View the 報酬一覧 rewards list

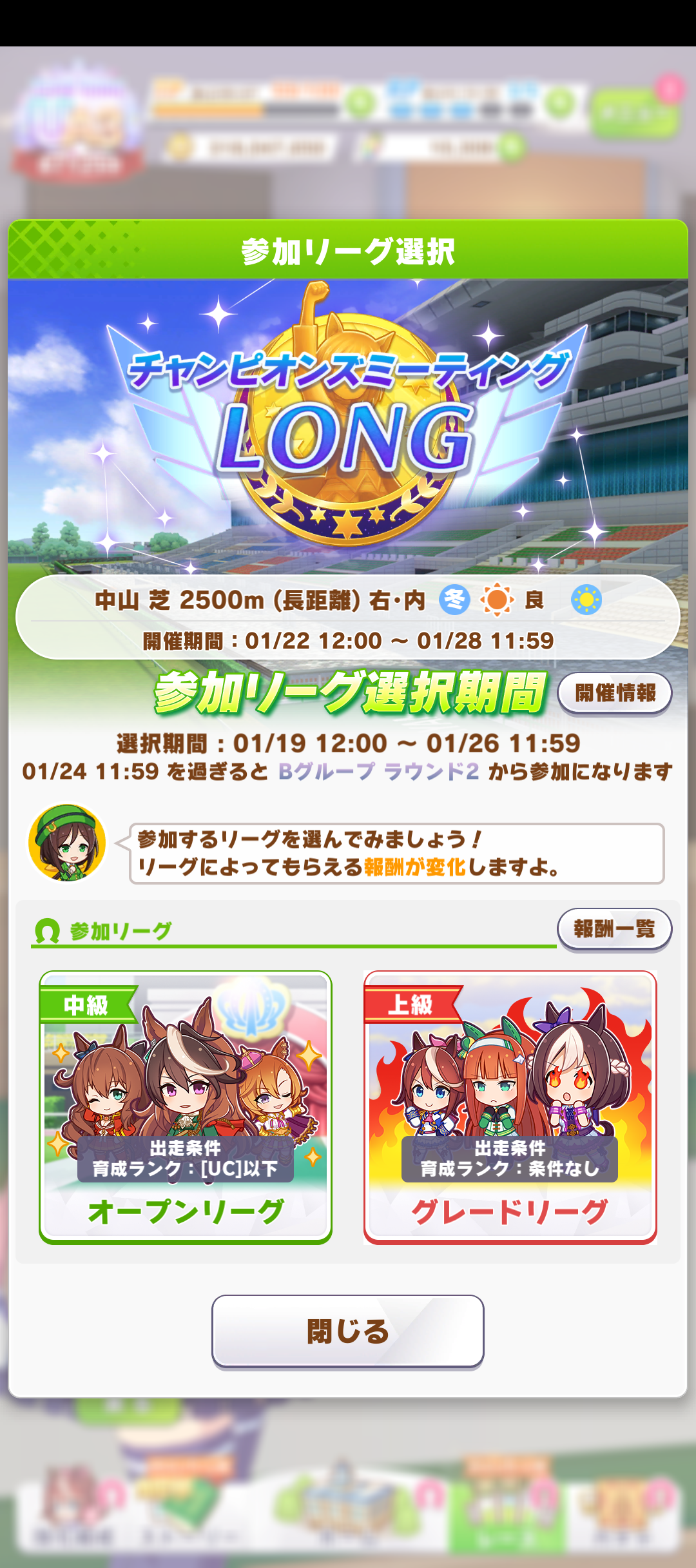[614, 929]
